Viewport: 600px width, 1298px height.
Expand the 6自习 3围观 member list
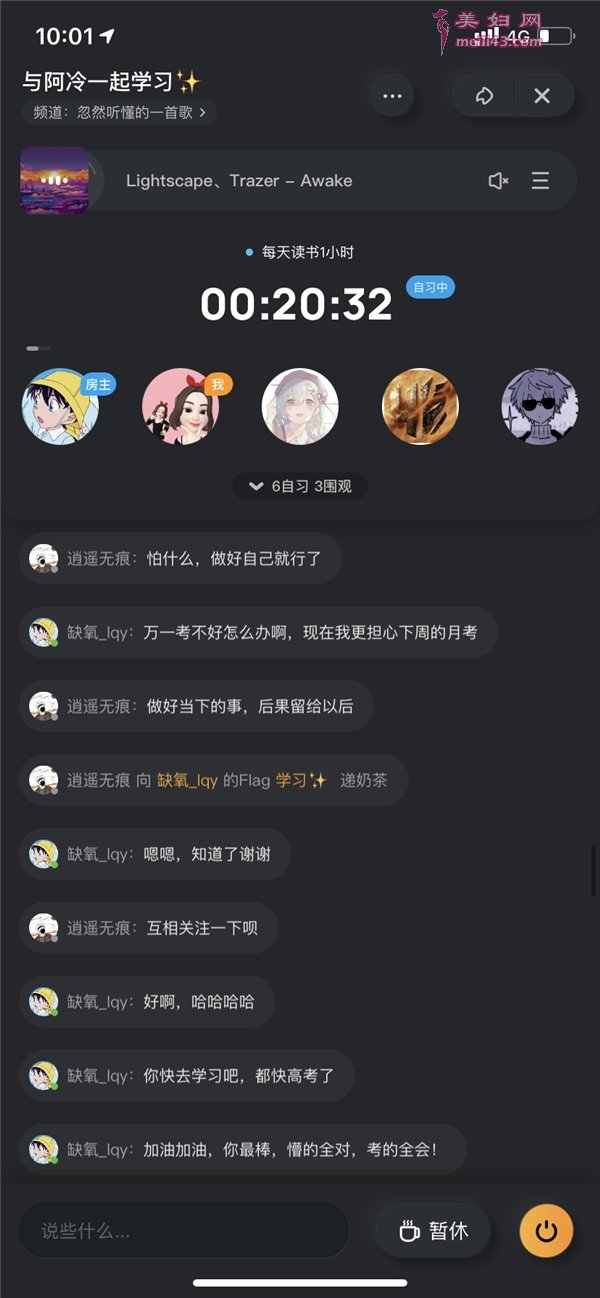point(300,487)
